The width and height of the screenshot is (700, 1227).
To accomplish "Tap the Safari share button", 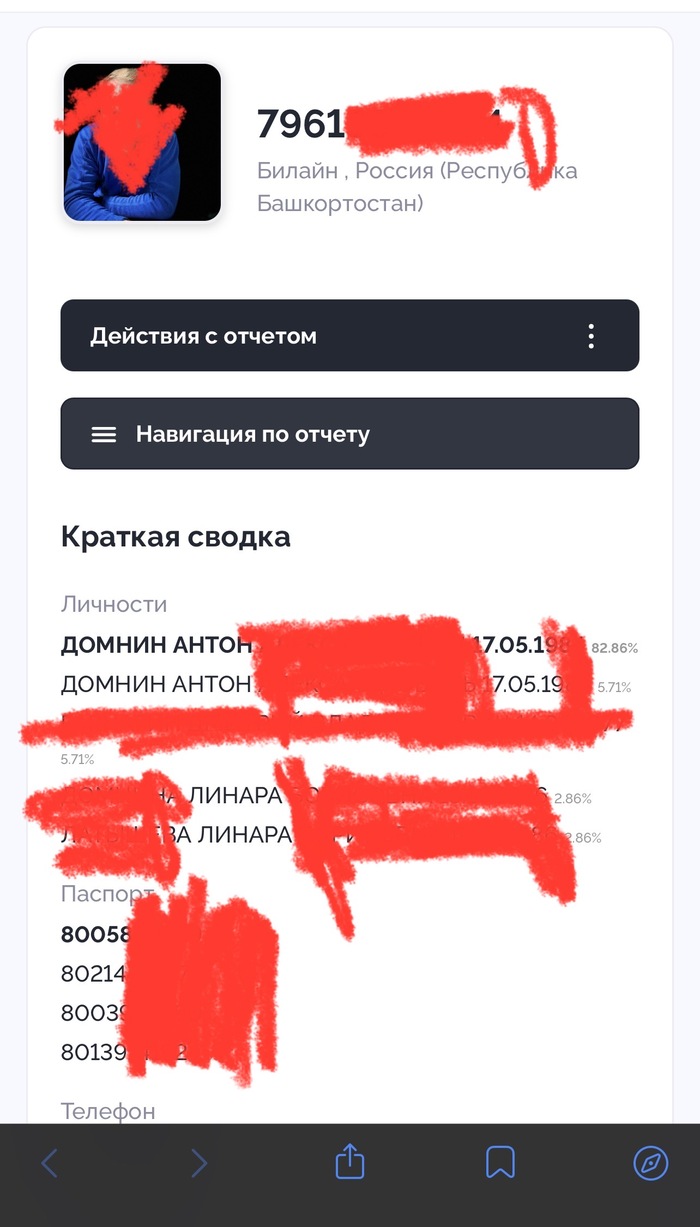I will click(x=349, y=1162).
